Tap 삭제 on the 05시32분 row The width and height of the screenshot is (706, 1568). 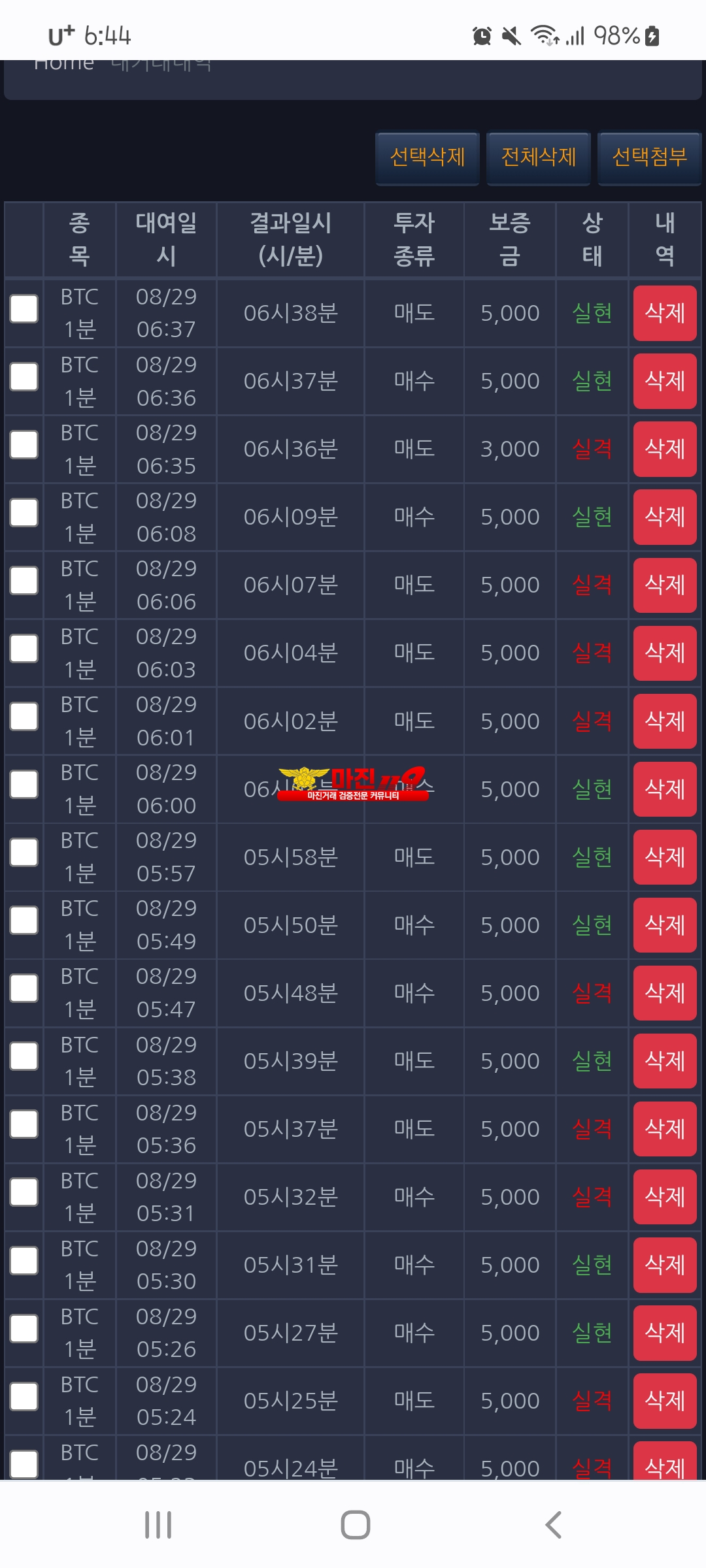pyautogui.click(x=664, y=1196)
